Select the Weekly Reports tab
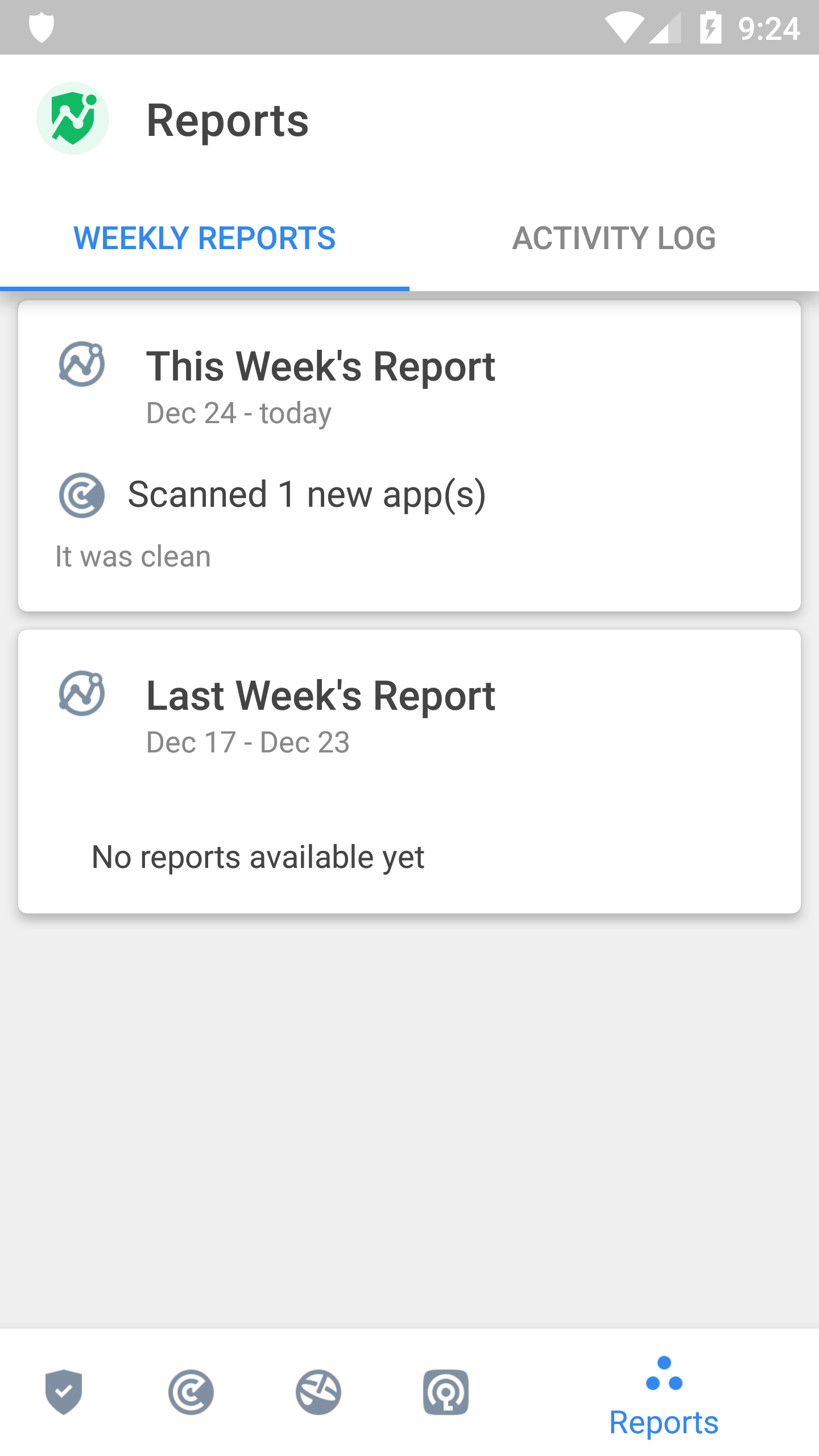The image size is (819, 1456). pyautogui.click(x=205, y=238)
